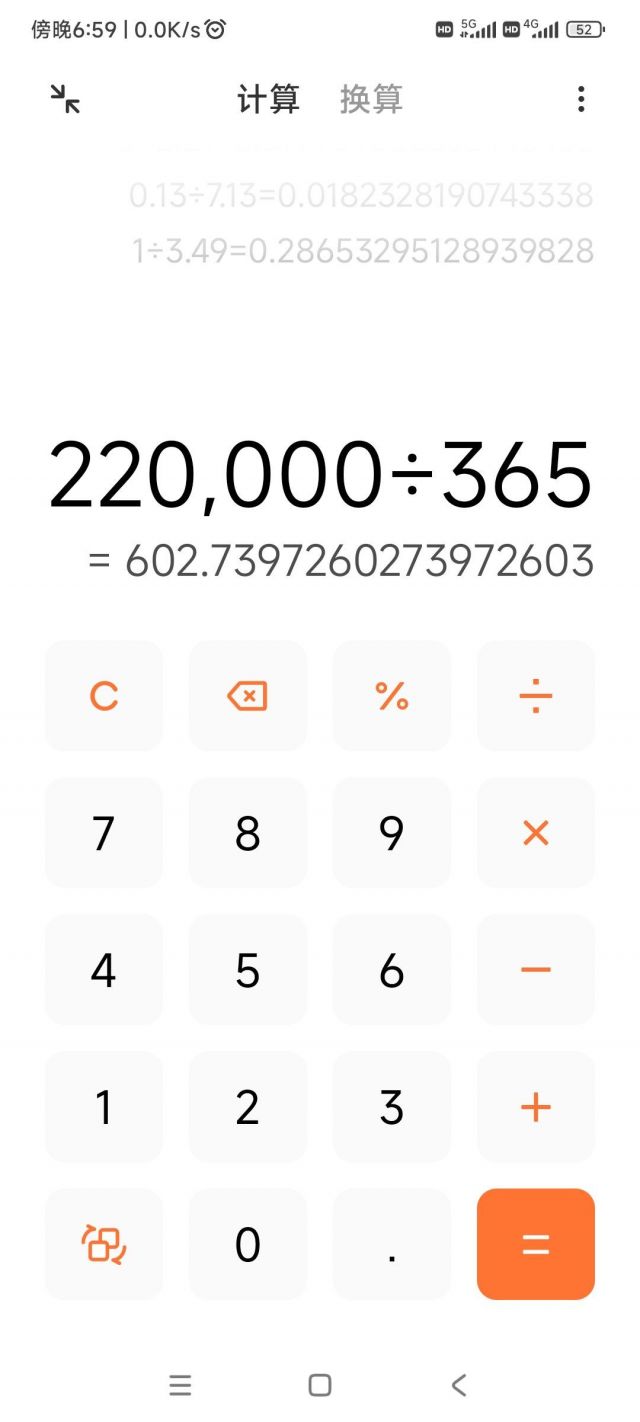Type the digit 7

click(104, 833)
